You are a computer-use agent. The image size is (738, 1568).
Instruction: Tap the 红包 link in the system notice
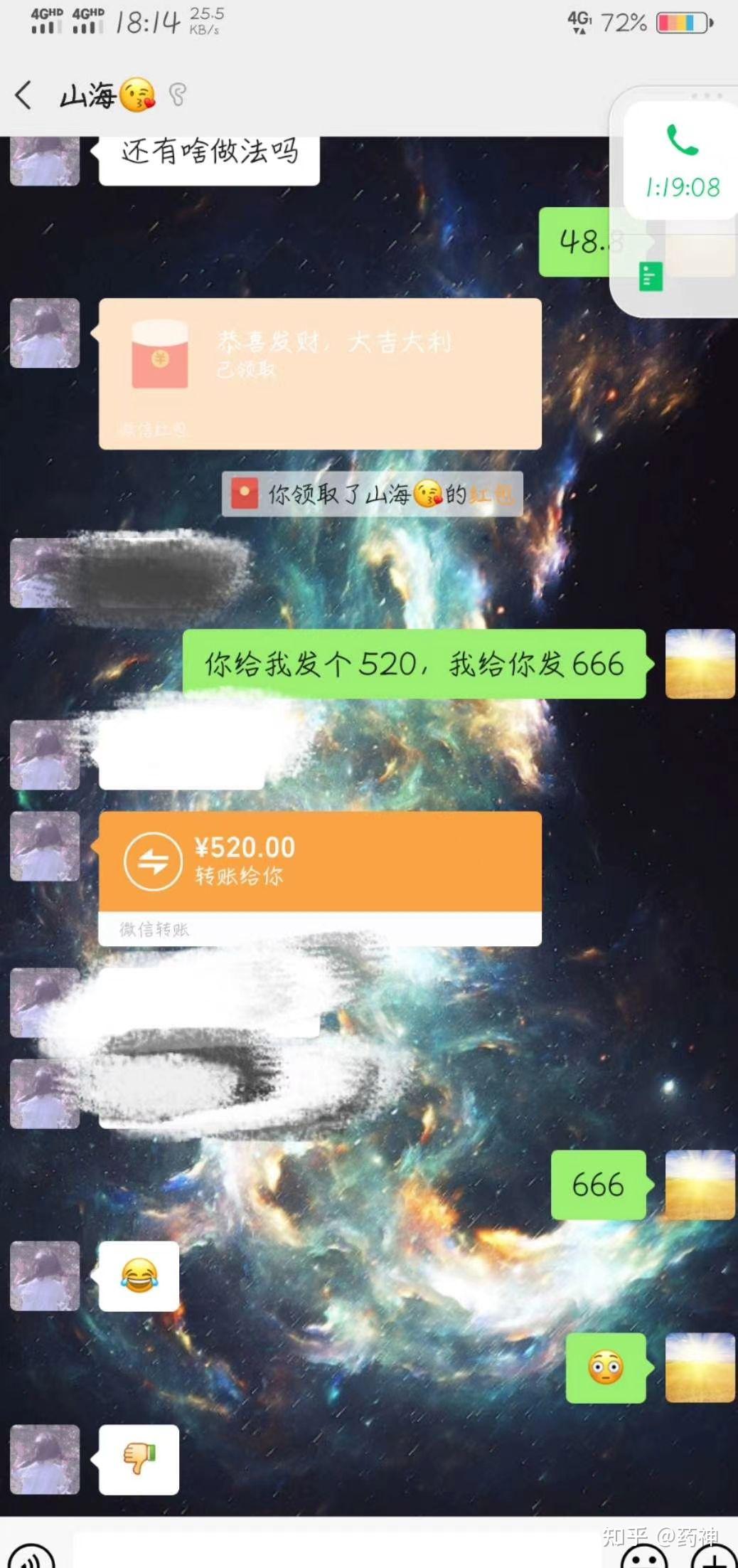tap(491, 494)
